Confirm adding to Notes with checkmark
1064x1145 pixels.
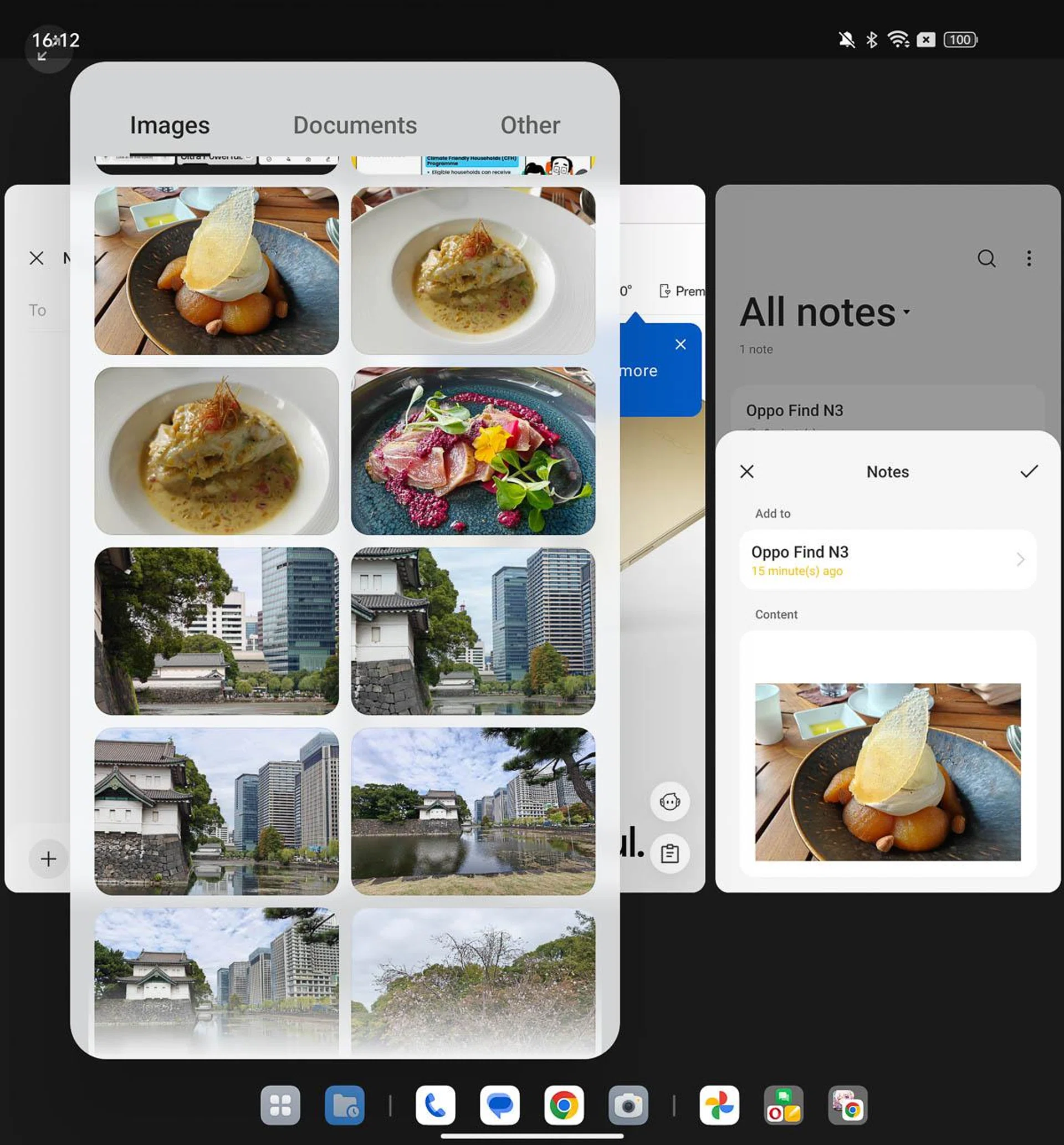tap(1029, 472)
